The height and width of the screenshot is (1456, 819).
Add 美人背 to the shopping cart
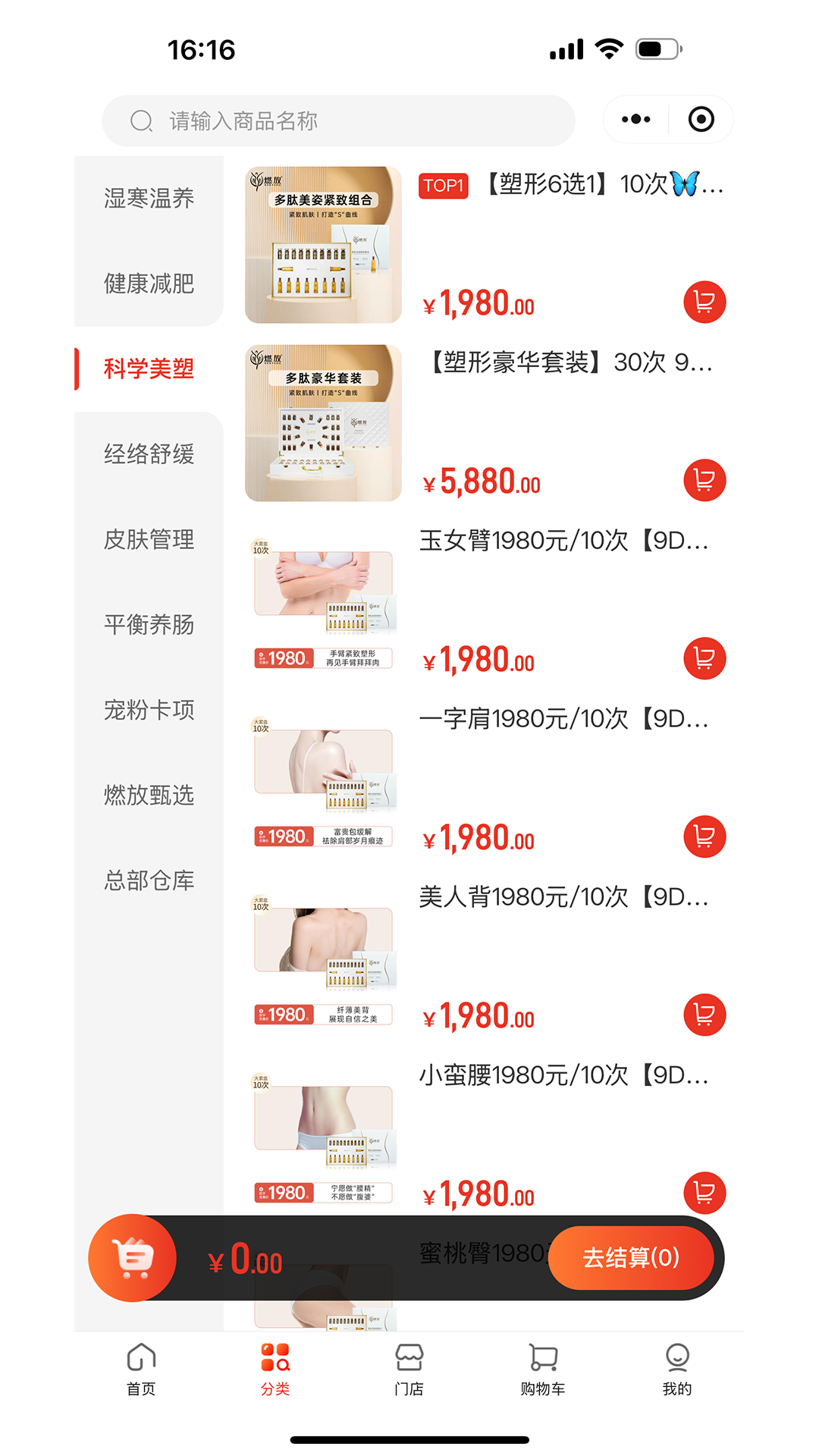704,1014
